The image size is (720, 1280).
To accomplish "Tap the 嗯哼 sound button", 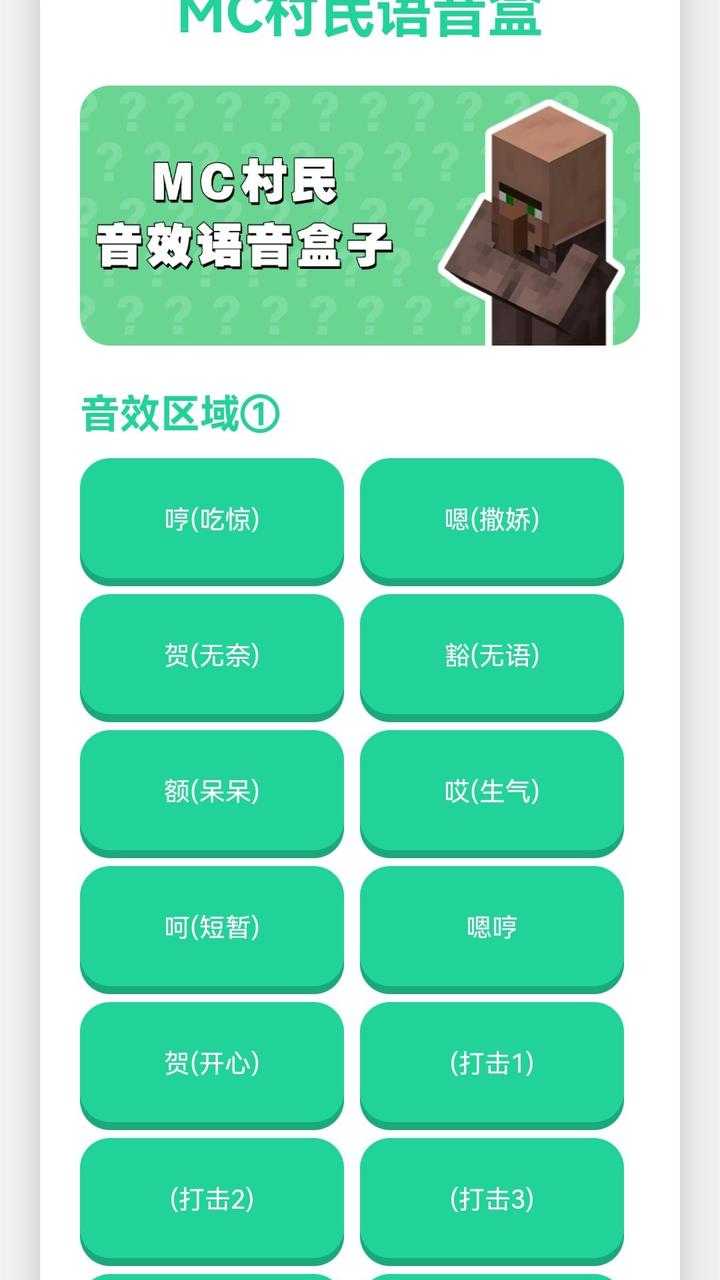I will [x=492, y=927].
